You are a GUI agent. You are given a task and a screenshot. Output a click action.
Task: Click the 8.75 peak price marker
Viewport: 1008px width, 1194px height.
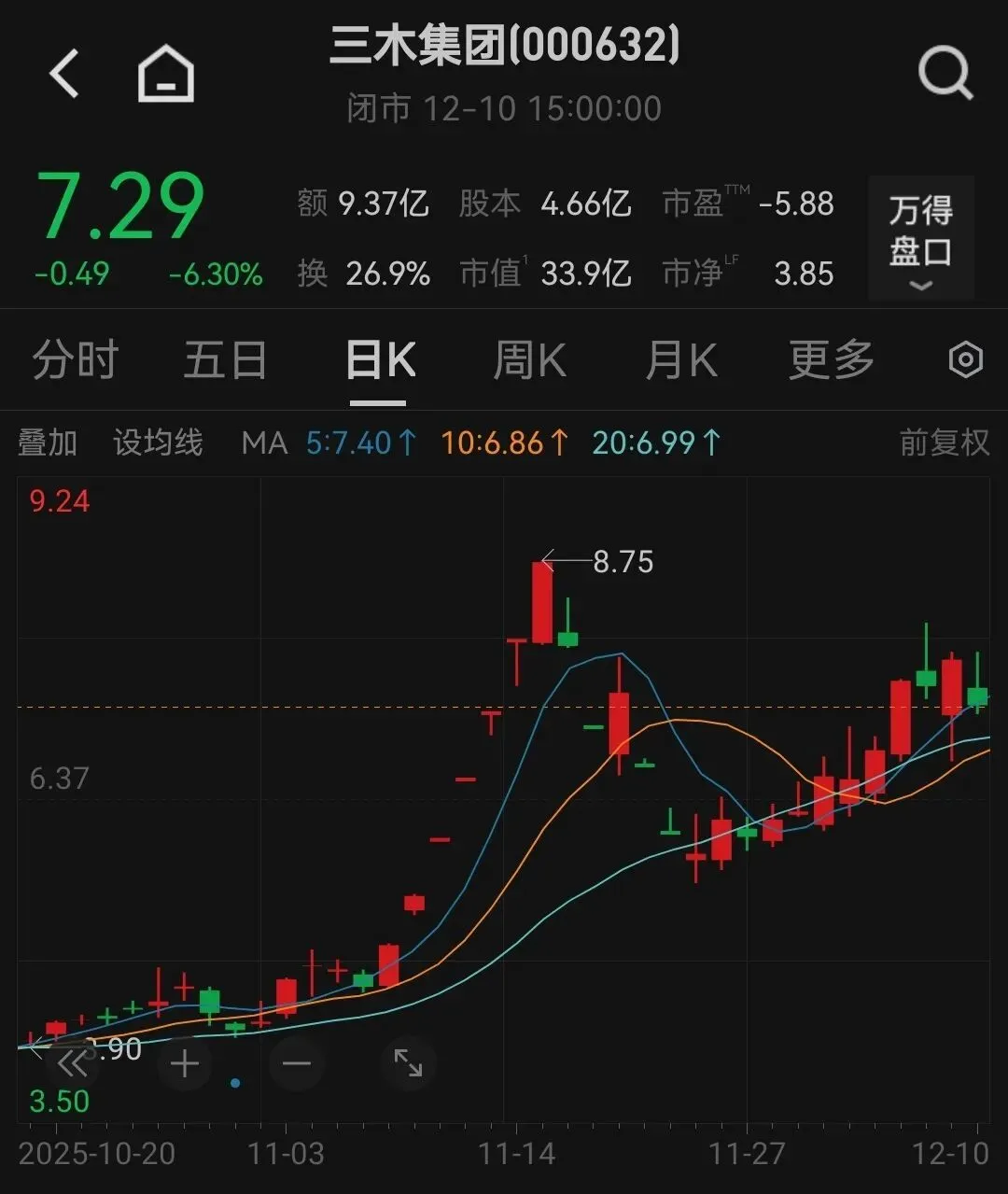tap(620, 562)
